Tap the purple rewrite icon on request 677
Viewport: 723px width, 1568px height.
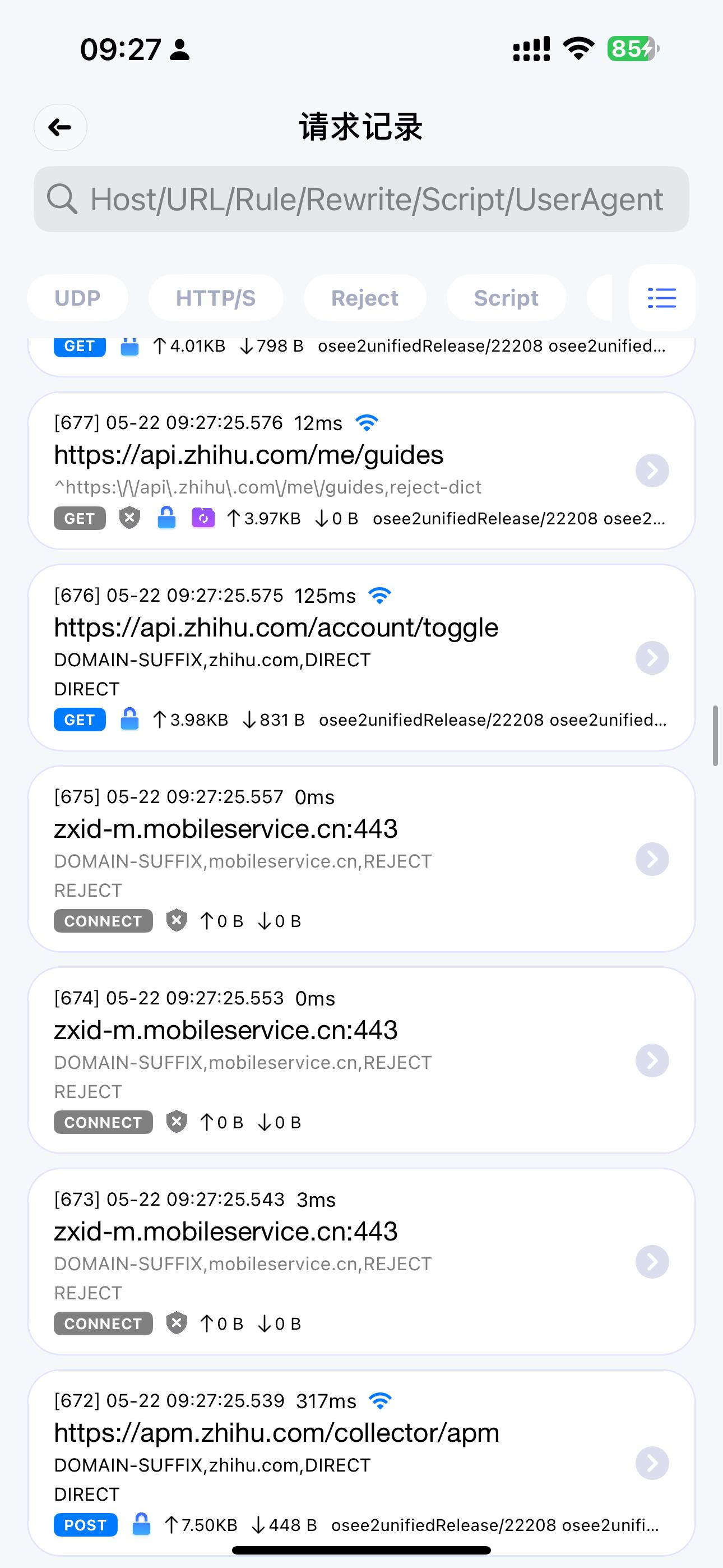(x=203, y=518)
